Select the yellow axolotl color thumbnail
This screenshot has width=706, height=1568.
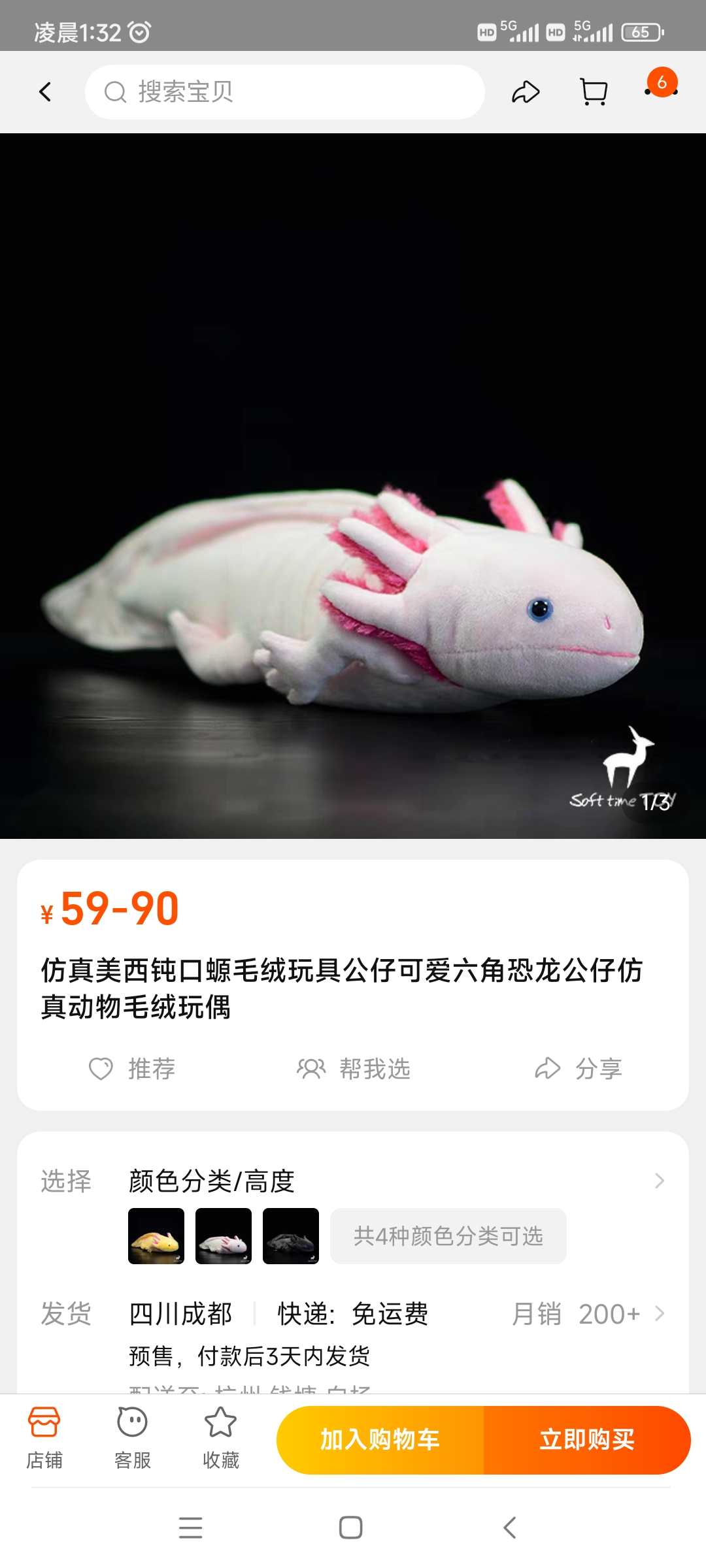[156, 1236]
